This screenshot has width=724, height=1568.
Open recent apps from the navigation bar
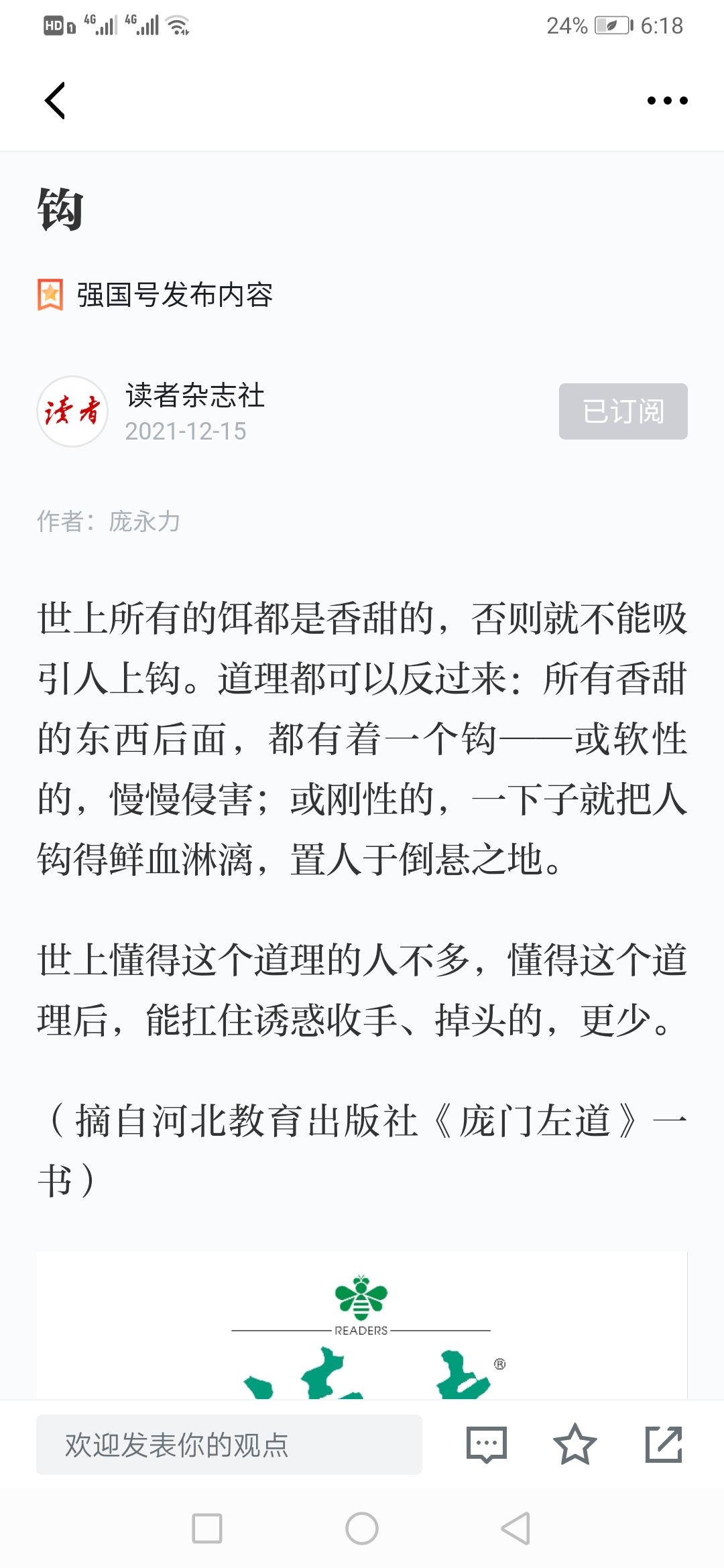point(207,1528)
